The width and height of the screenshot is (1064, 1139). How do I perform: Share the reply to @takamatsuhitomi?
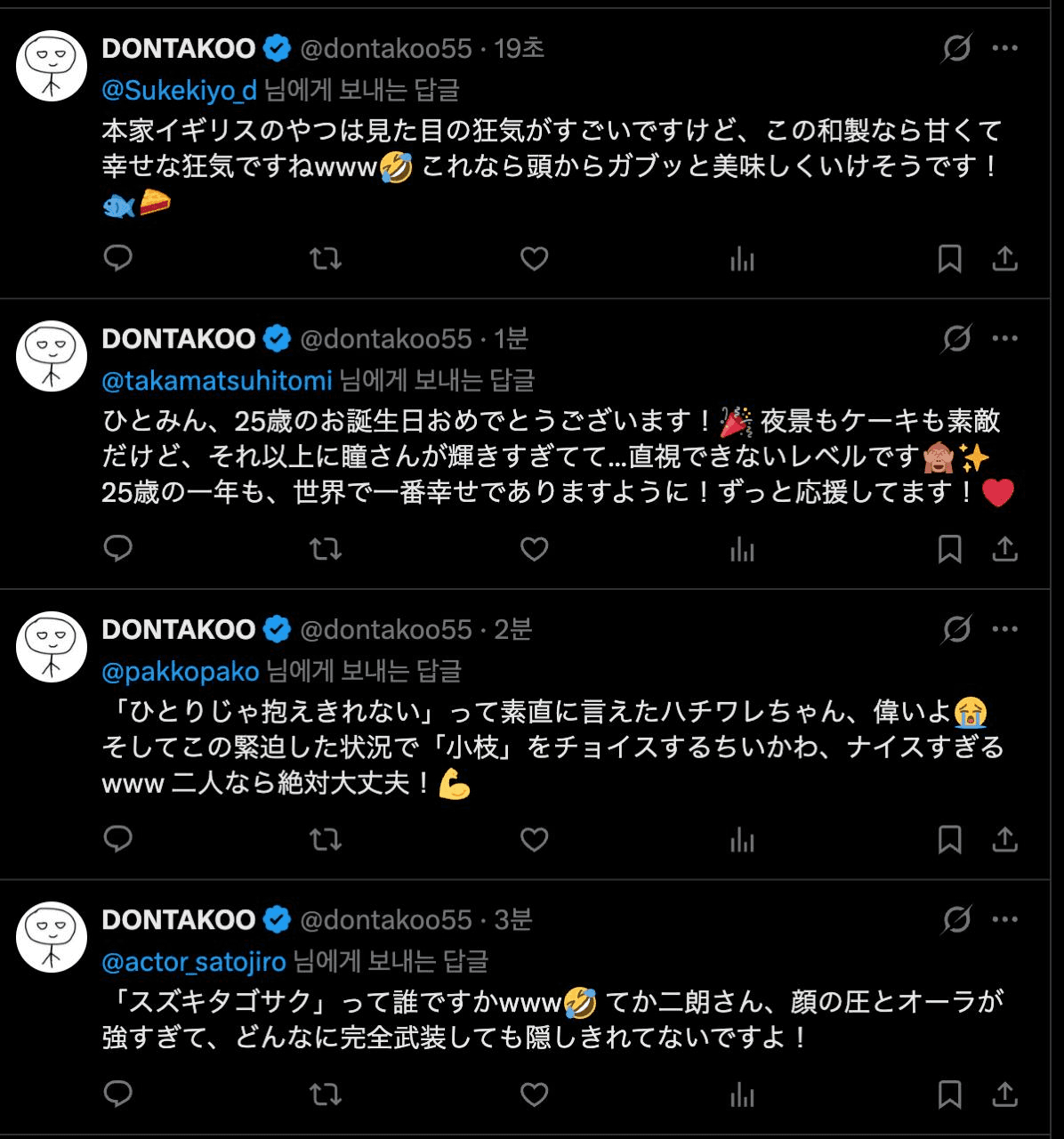tap(1004, 549)
